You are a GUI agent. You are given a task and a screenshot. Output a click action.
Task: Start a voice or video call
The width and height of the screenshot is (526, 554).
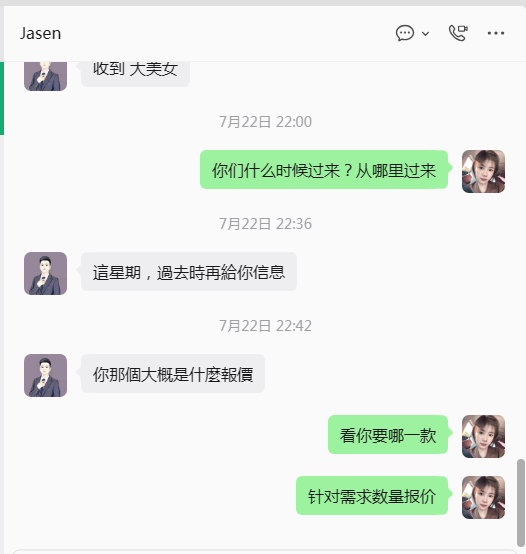(458, 33)
